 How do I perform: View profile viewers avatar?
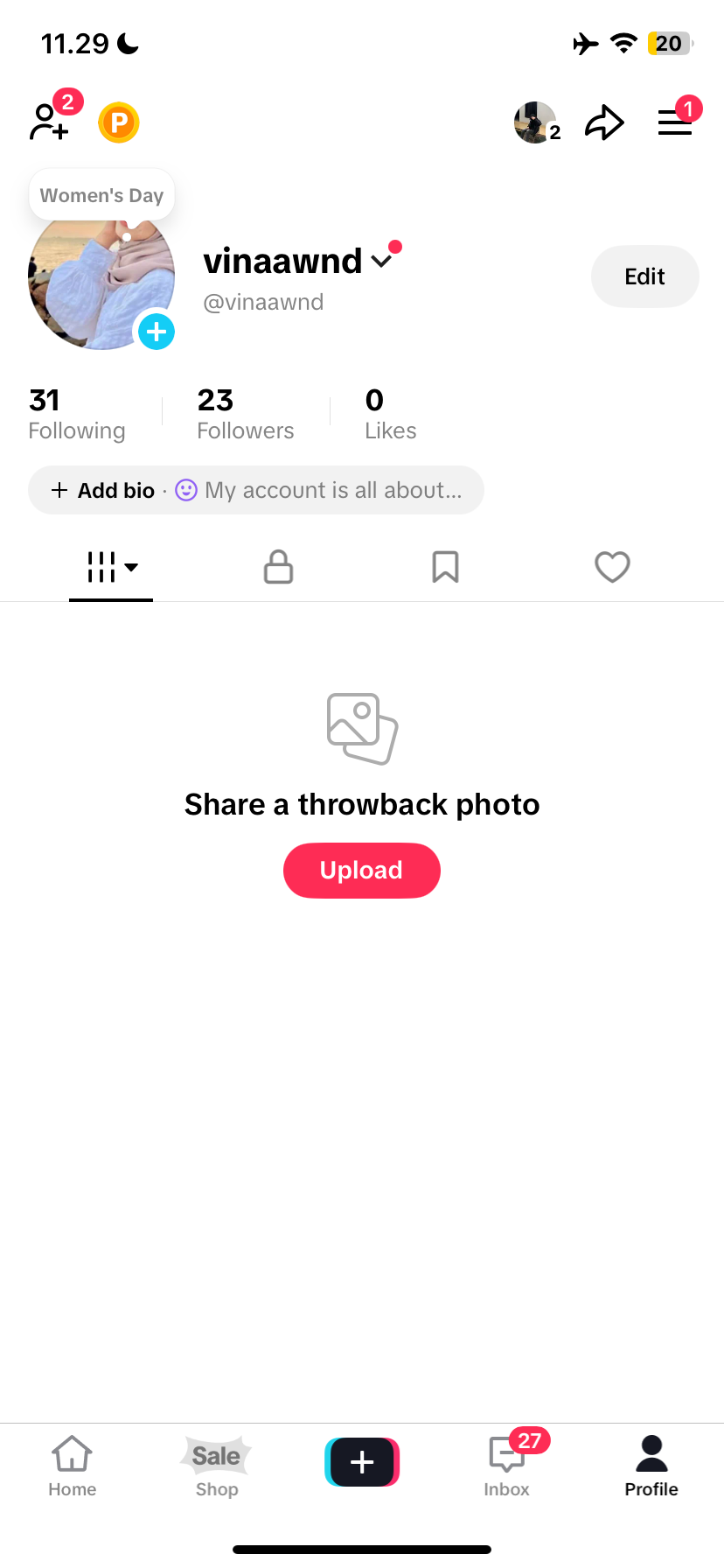click(535, 122)
